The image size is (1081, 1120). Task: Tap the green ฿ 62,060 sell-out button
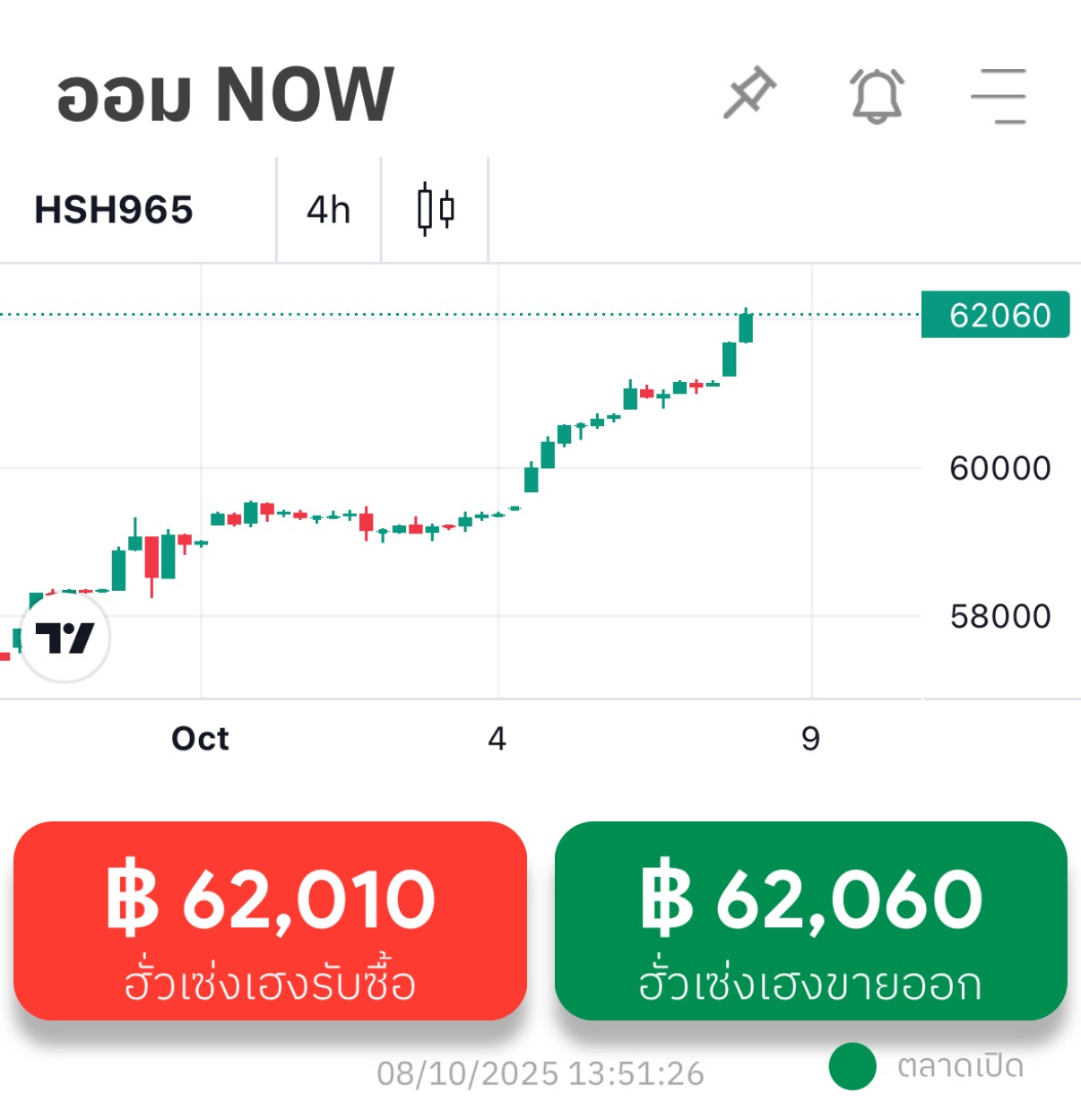(810, 921)
